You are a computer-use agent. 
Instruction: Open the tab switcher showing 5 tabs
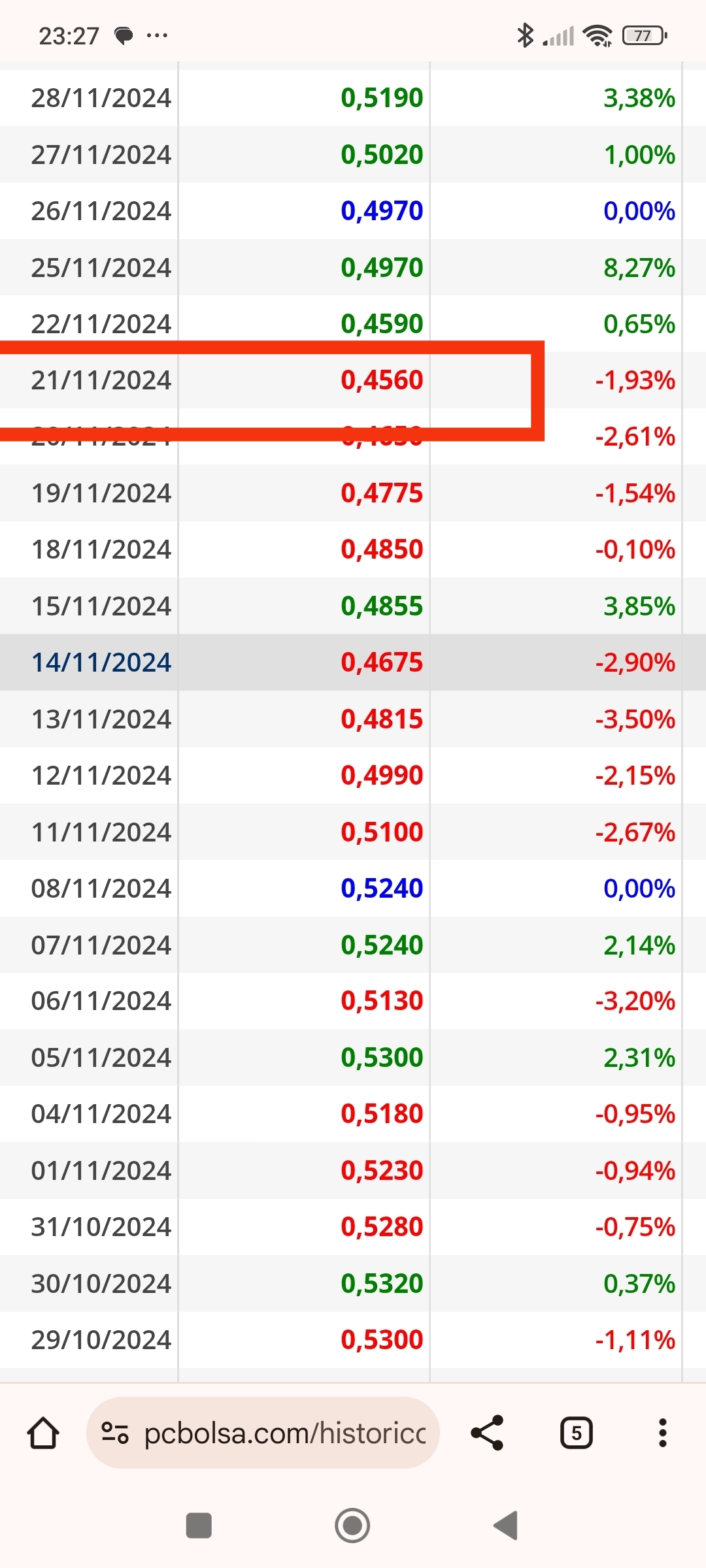pyautogui.click(x=576, y=1433)
